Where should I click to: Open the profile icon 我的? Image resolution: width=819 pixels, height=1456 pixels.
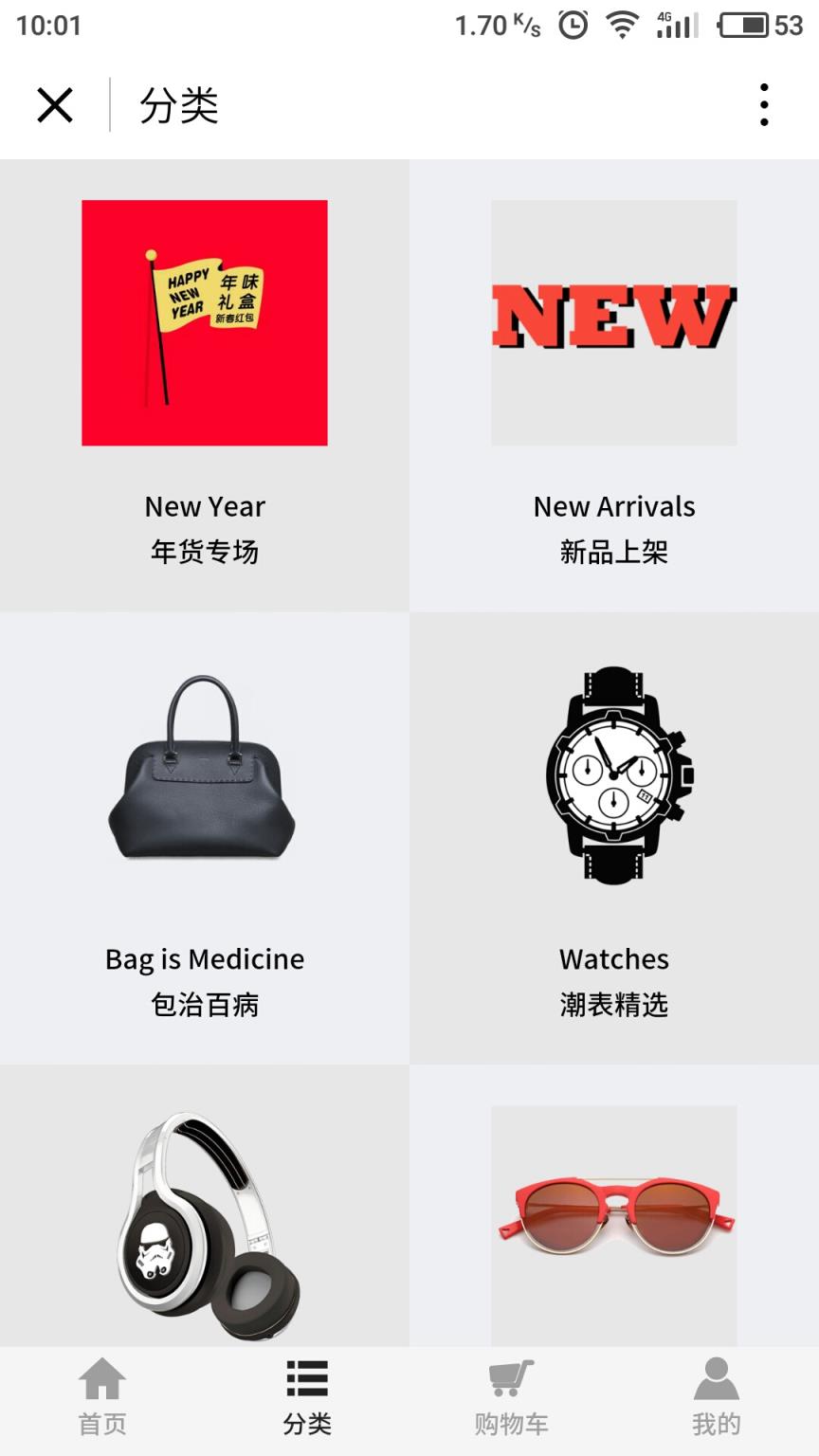pos(716,1397)
